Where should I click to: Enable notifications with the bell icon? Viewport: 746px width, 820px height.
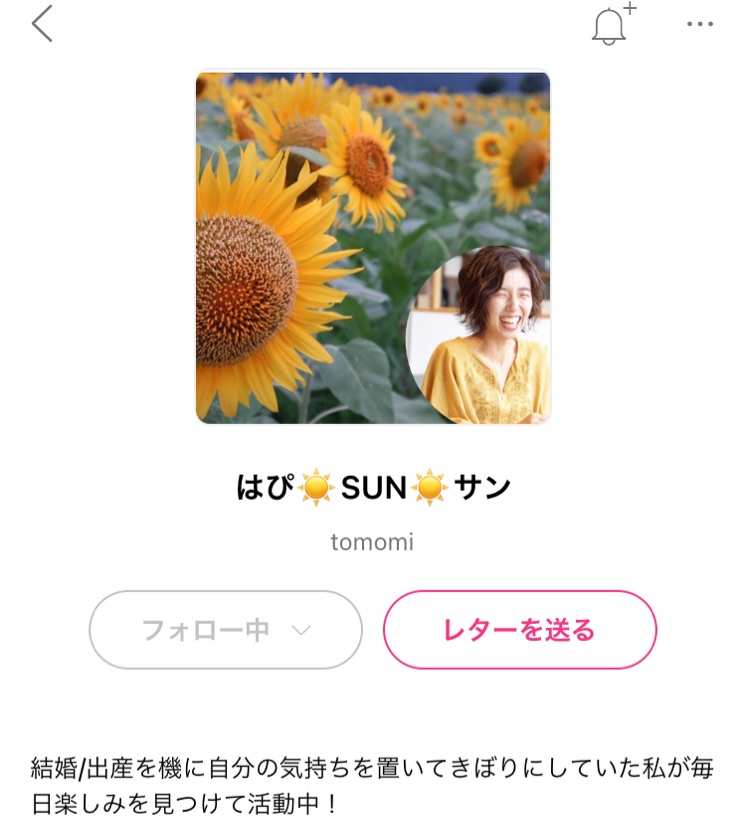pyautogui.click(x=609, y=26)
